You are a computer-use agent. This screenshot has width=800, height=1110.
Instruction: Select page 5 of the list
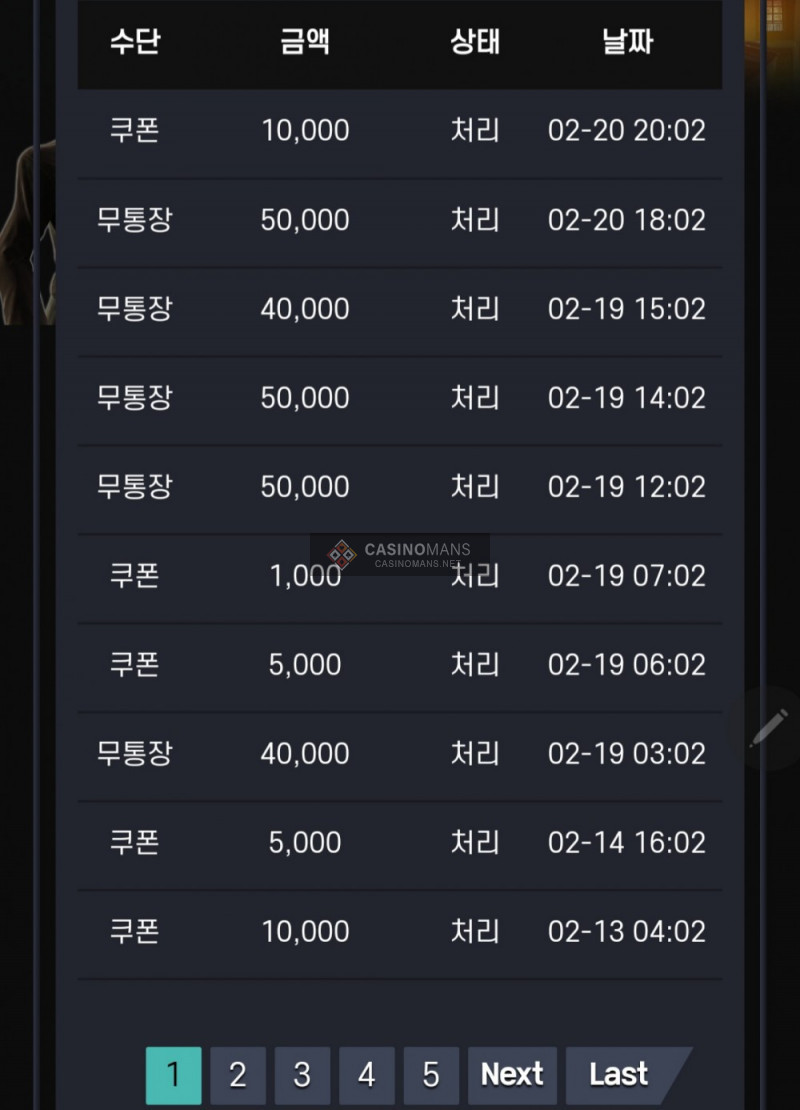click(x=431, y=1075)
